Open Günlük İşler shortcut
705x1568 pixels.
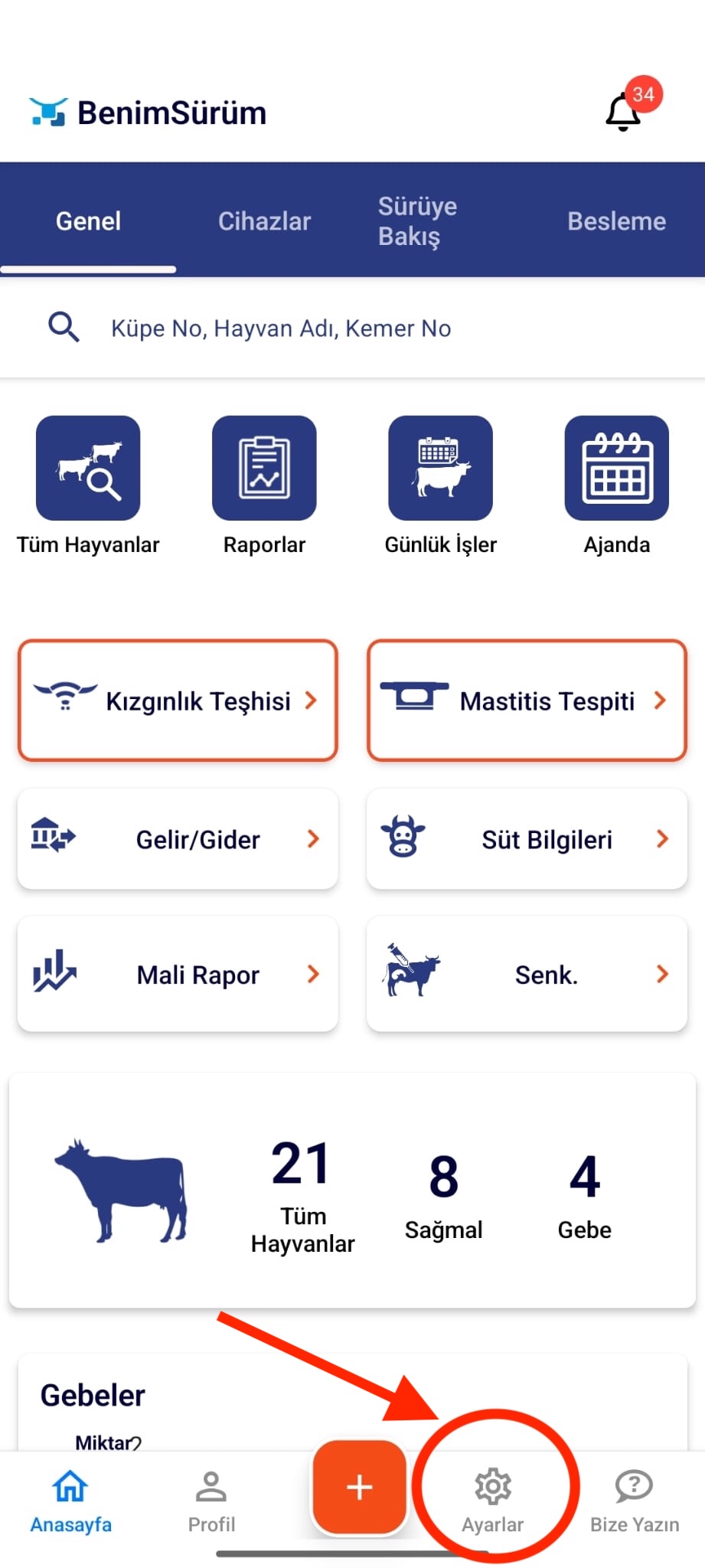pos(440,469)
